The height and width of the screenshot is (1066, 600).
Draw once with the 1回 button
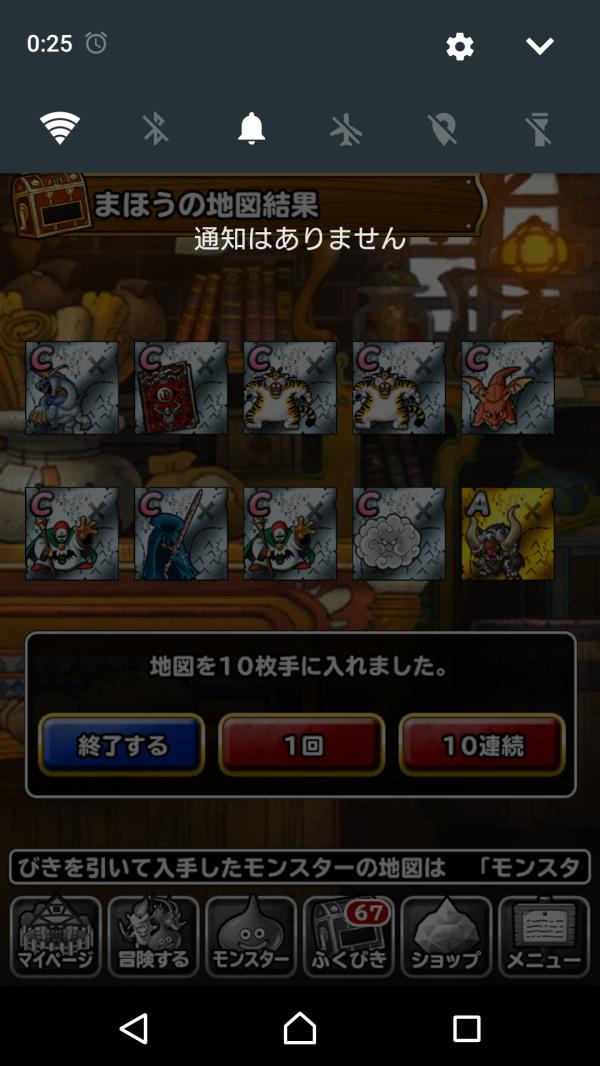(x=301, y=745)
